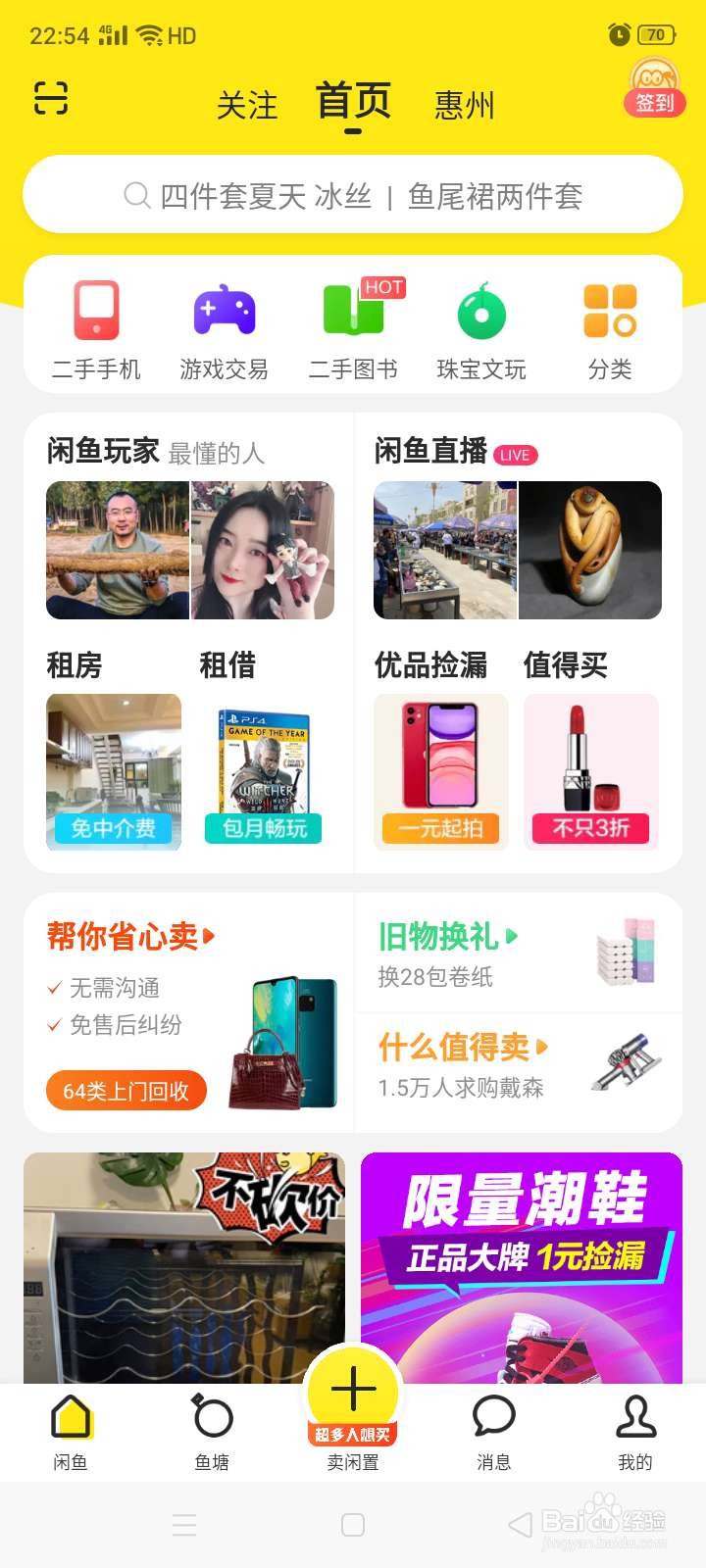Tap the 64类上门回收 orange button

[x=126, y=1091]
